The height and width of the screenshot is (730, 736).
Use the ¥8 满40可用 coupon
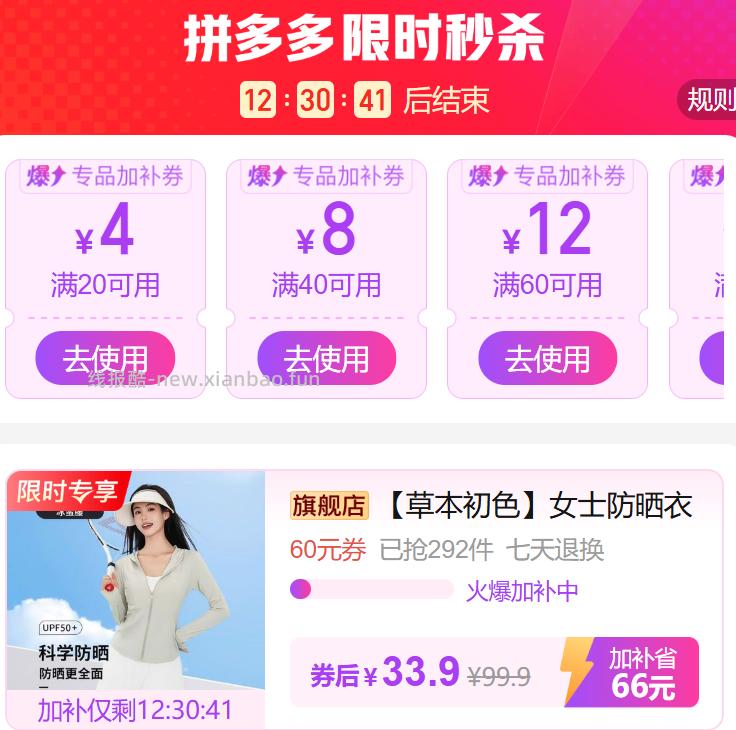(327, 358)
